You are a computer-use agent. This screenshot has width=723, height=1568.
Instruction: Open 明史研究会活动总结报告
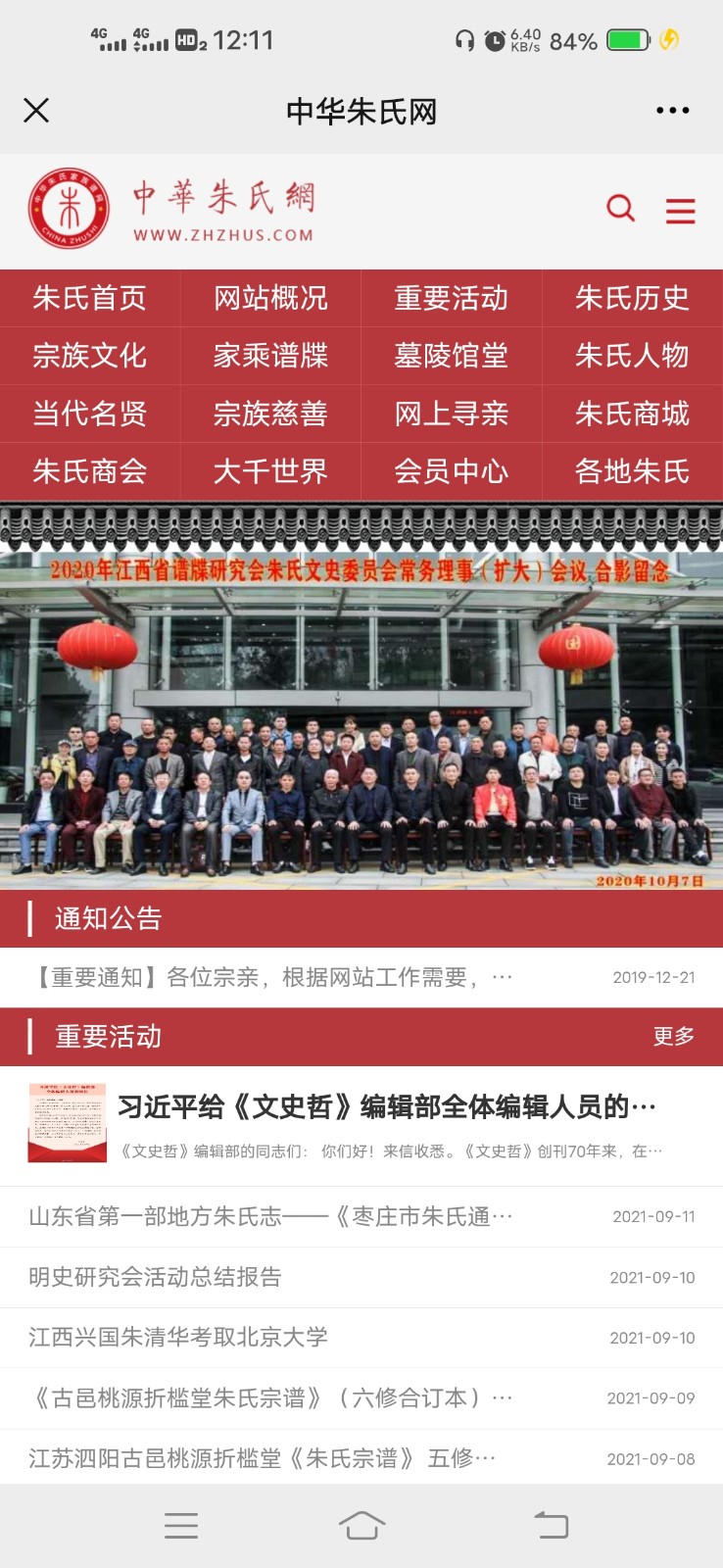155,1277
